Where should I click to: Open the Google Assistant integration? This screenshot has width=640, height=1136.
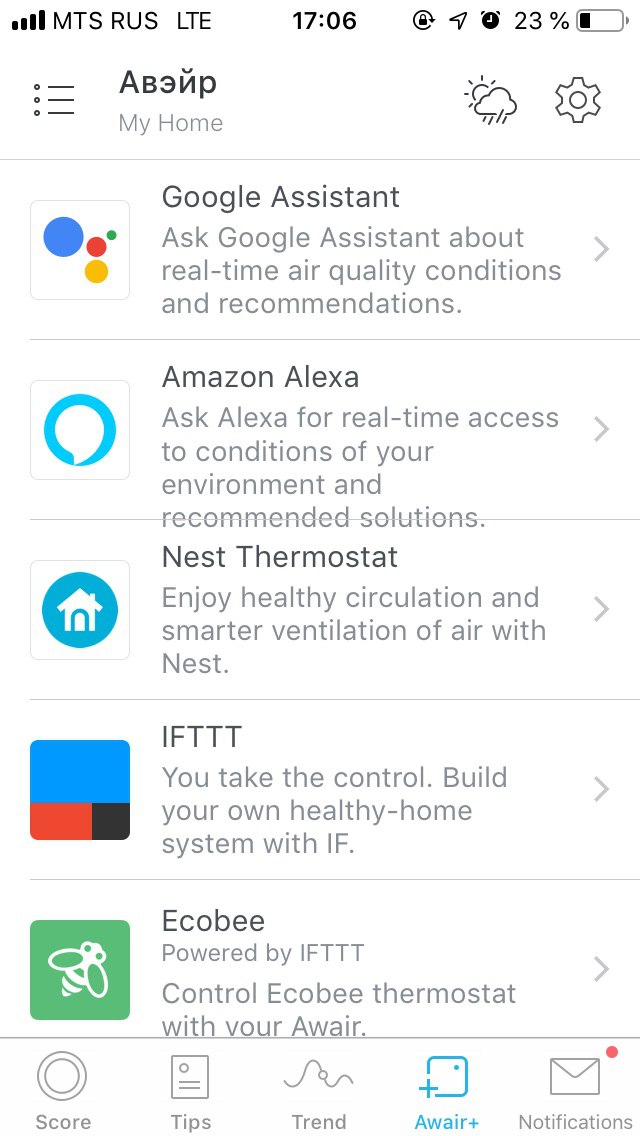click(x=320, y=250)
